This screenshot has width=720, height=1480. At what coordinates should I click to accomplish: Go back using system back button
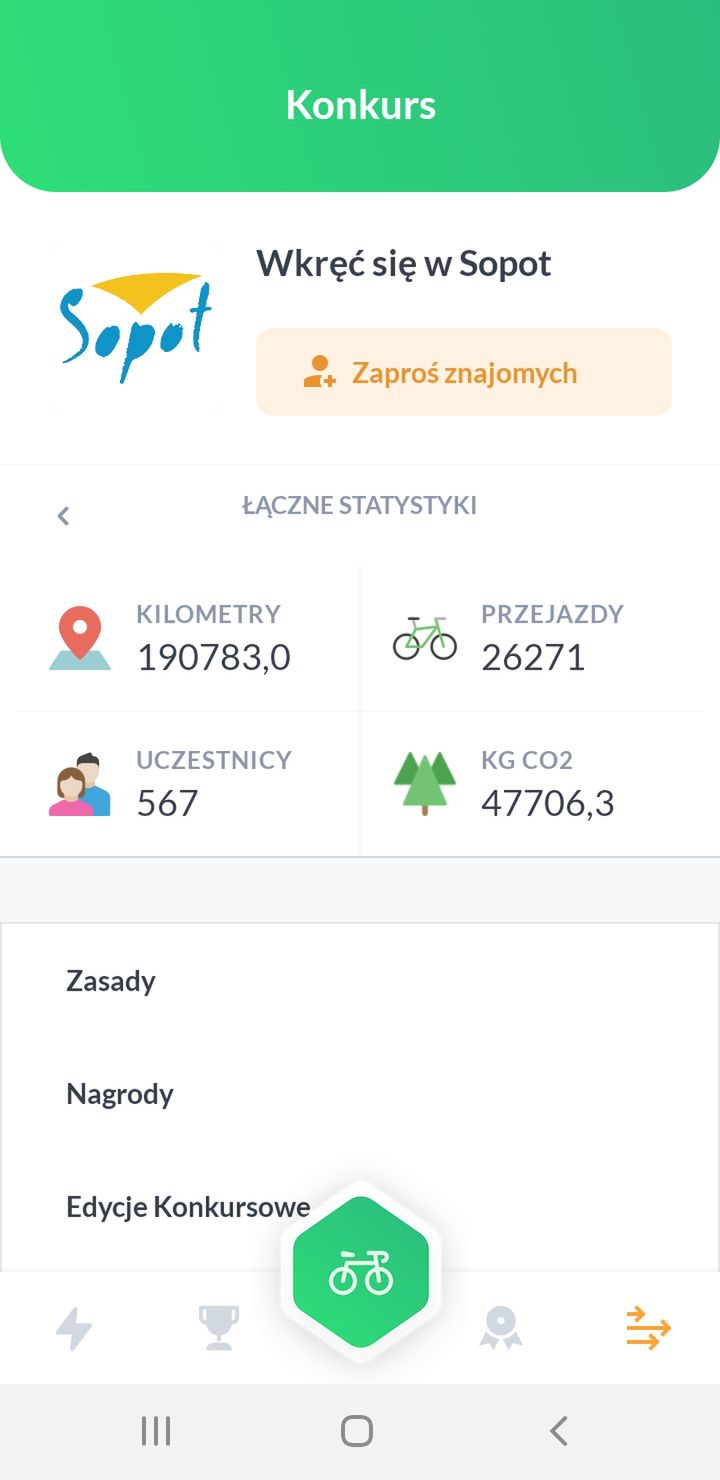click(x=559, y=1431)
